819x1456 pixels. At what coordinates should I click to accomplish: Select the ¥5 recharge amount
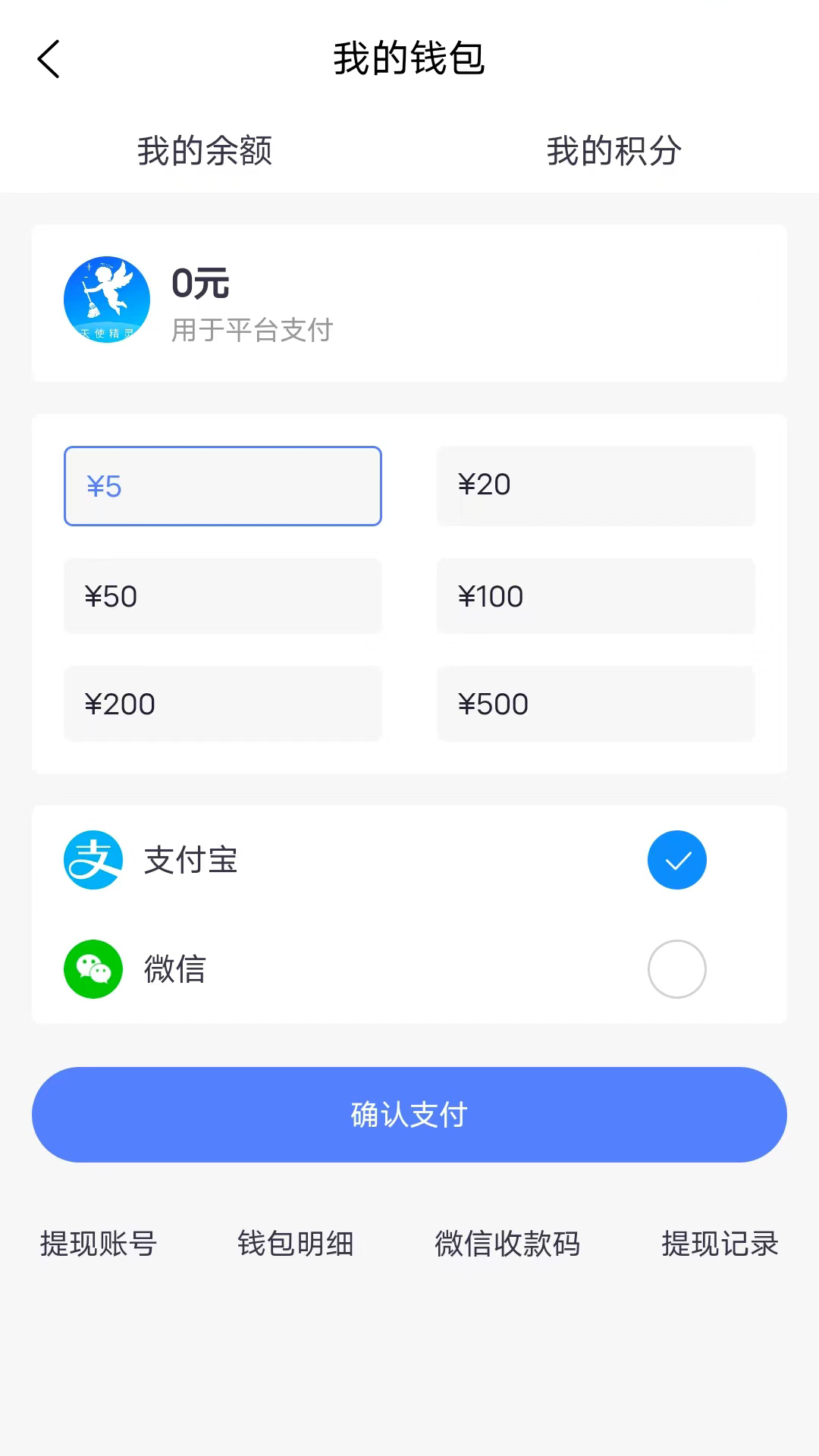pyautogui.click(x=222, y=486)
